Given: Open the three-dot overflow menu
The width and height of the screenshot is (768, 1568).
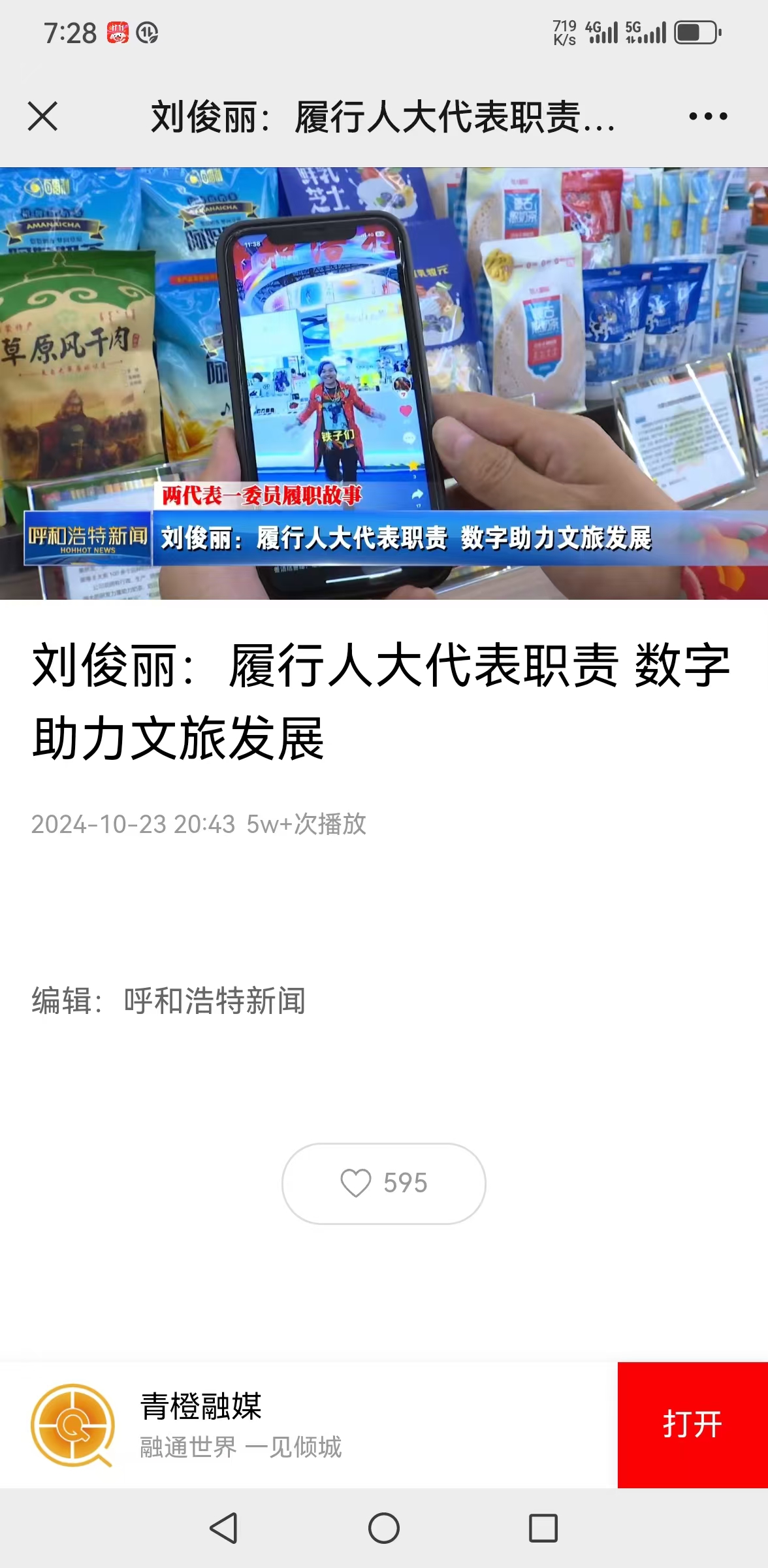Looking at the screenshot, I should pos(708,117).
